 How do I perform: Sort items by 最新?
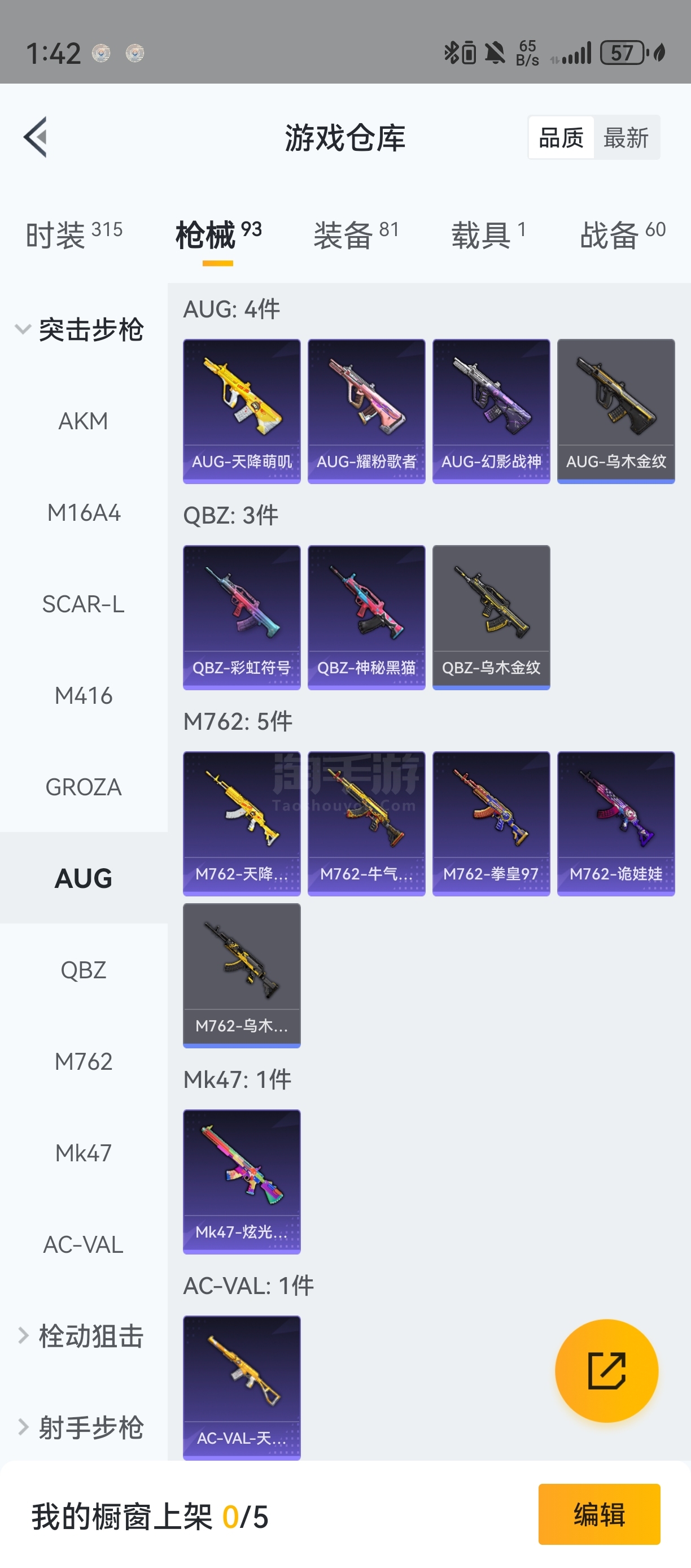626,138
